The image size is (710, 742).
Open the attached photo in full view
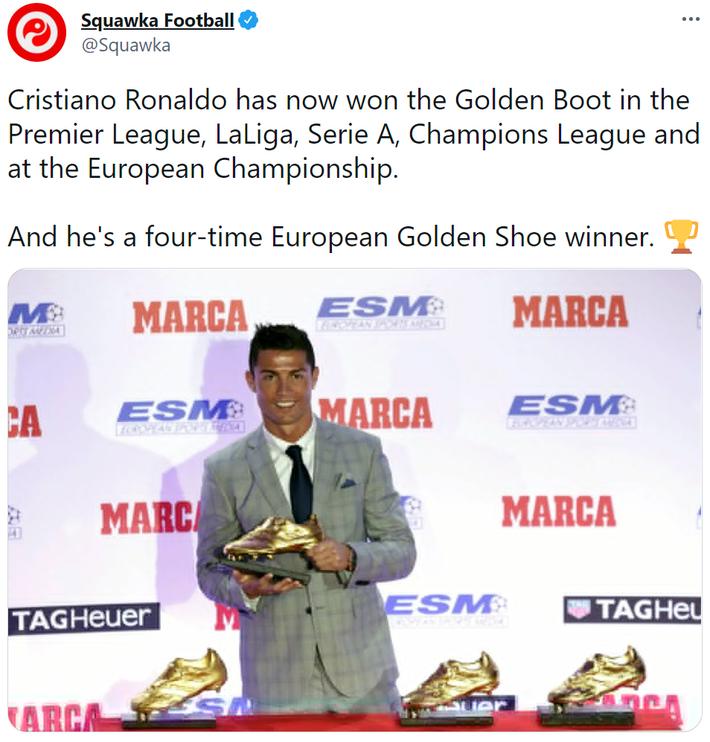pos(354,500)
